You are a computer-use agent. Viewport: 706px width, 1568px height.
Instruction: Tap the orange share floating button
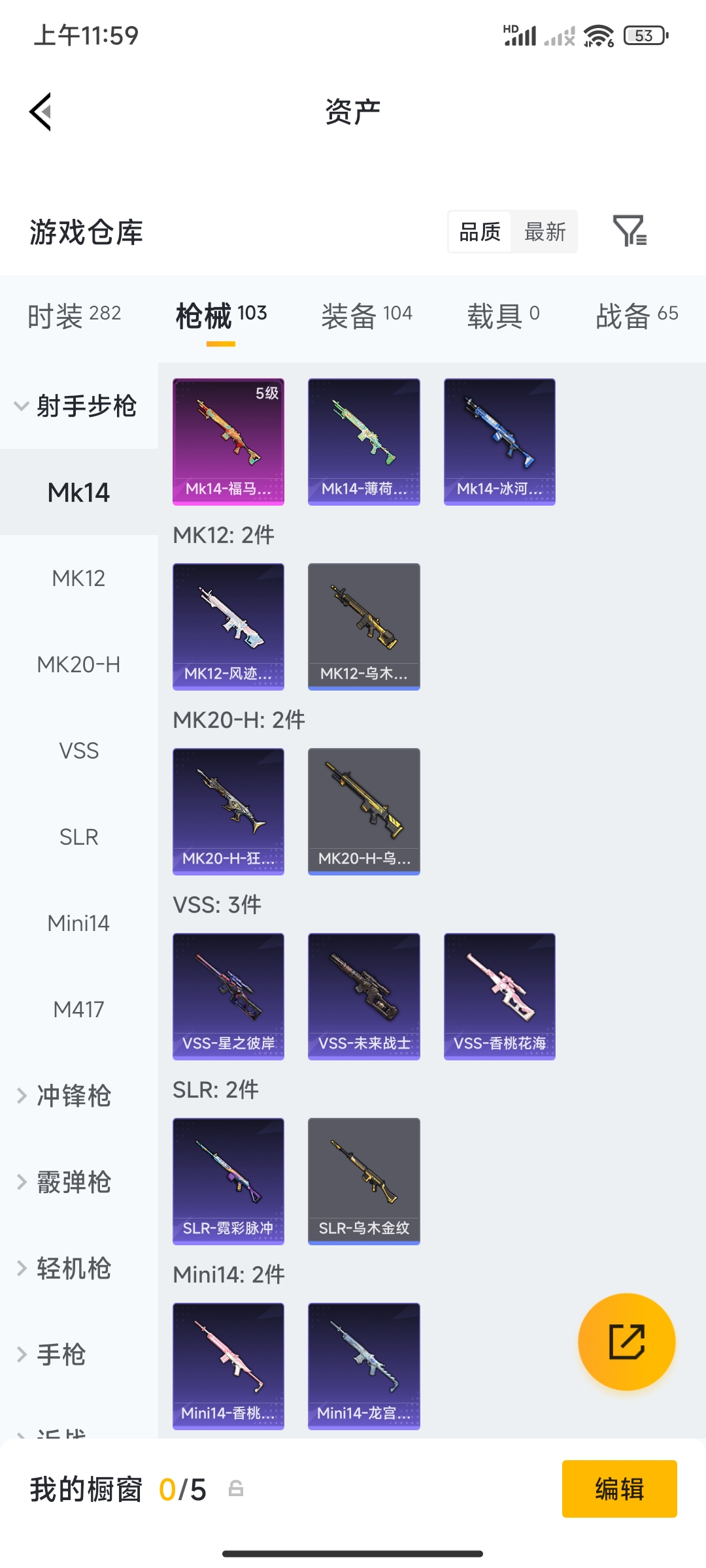click(x=626, y=1341)
